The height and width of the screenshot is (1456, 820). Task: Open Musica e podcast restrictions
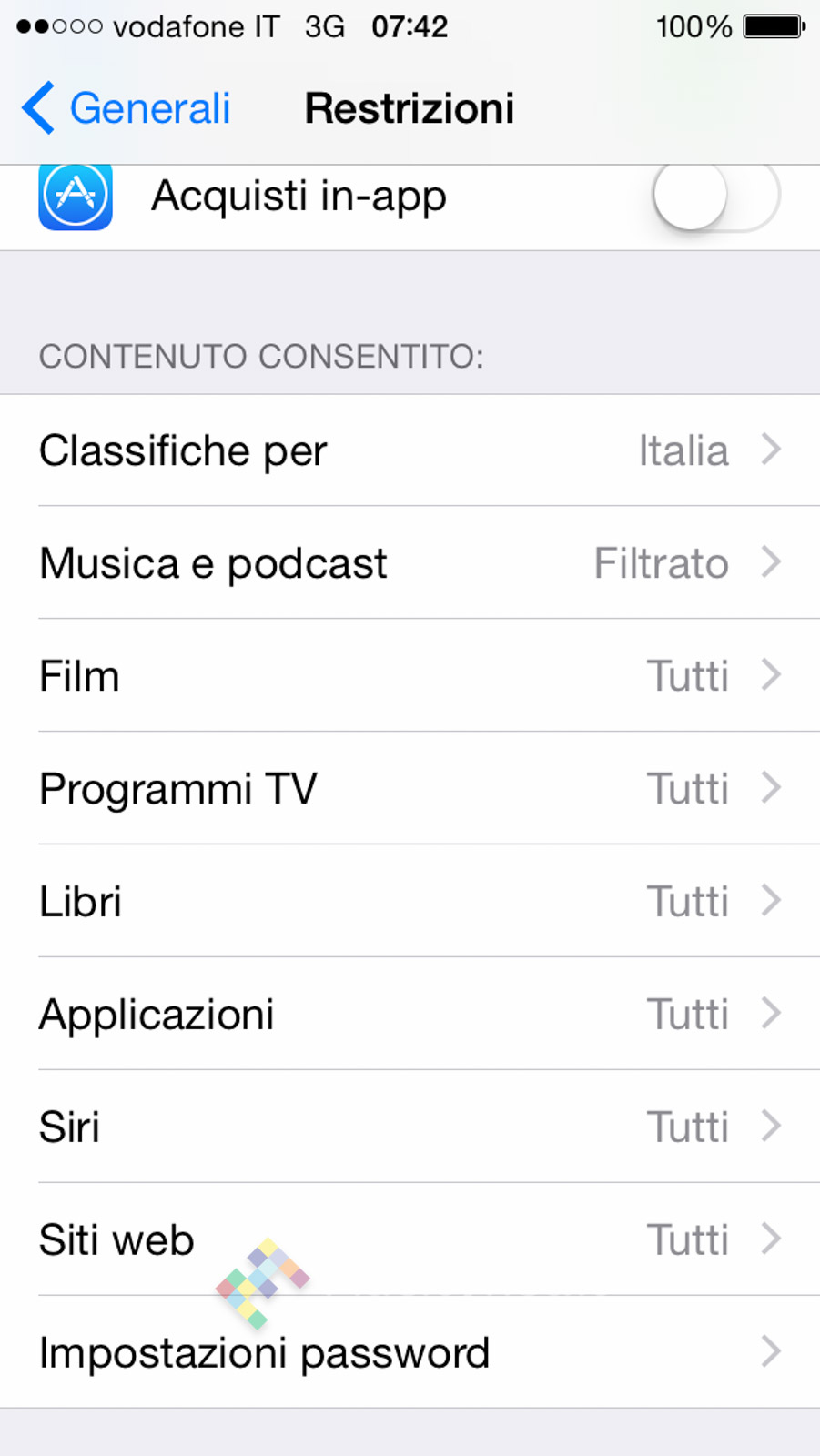pyautogui.click(x=410, y=563)
